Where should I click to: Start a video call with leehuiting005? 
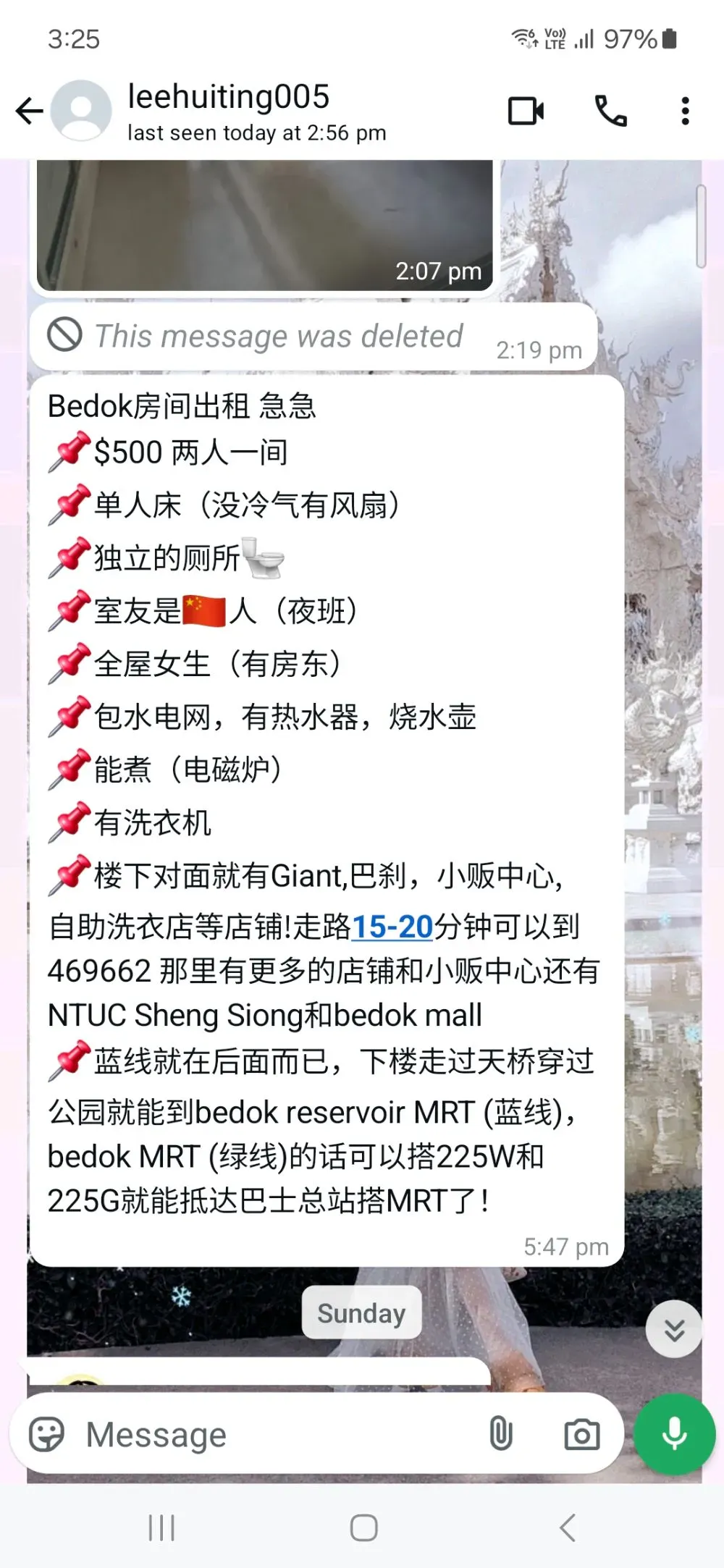tap(526, 111)
